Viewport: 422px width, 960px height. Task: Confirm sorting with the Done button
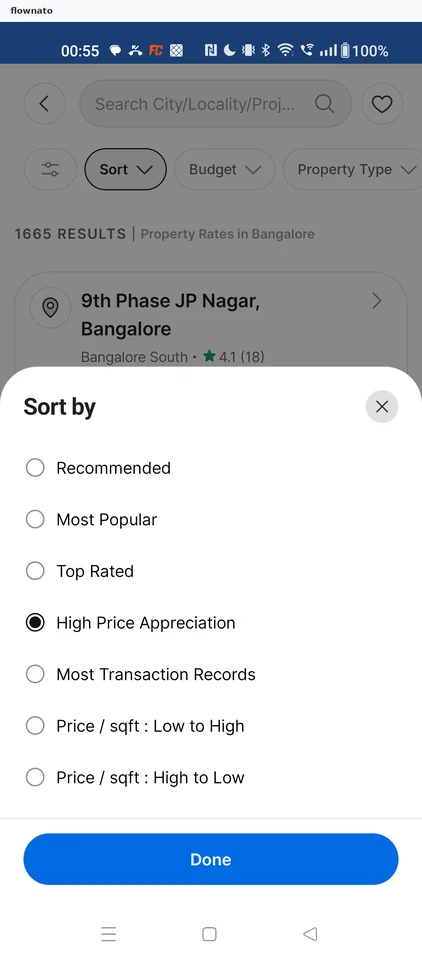click(x=211, y=859)
